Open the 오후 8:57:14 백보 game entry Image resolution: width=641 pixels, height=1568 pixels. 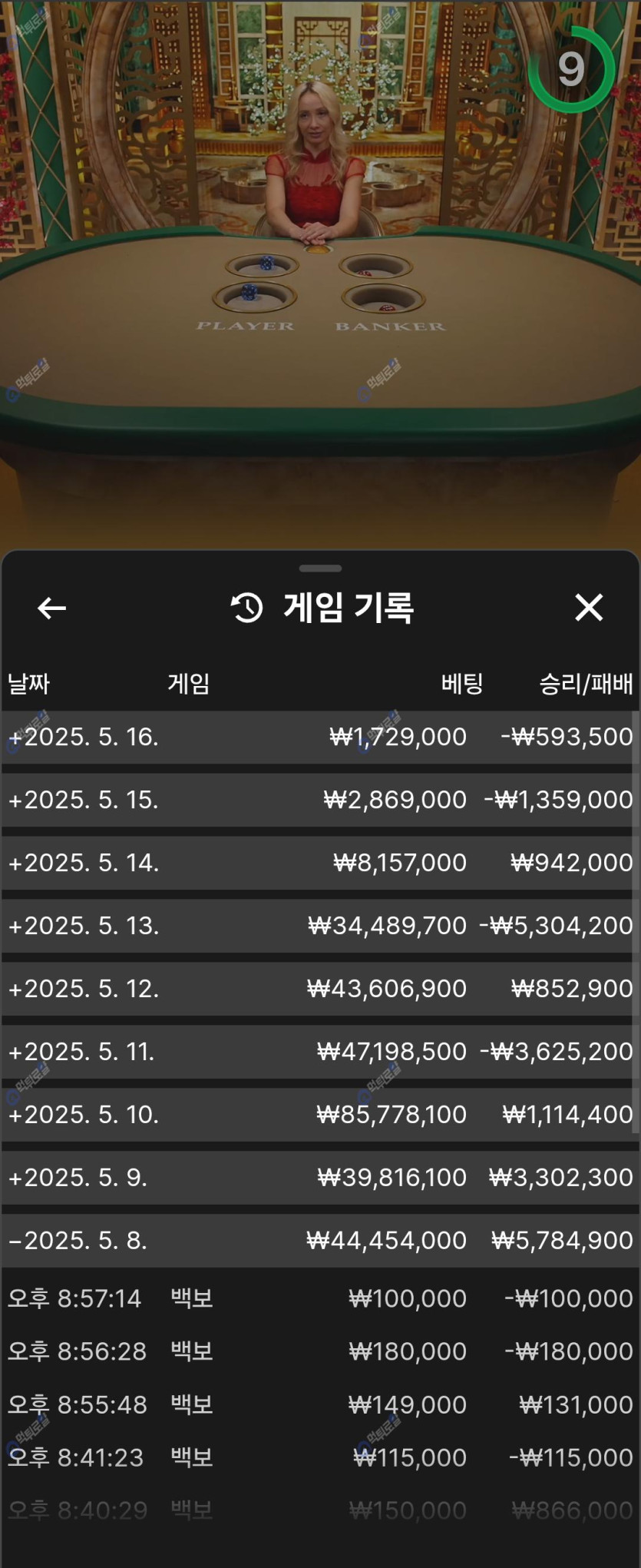click(319, 1298)
